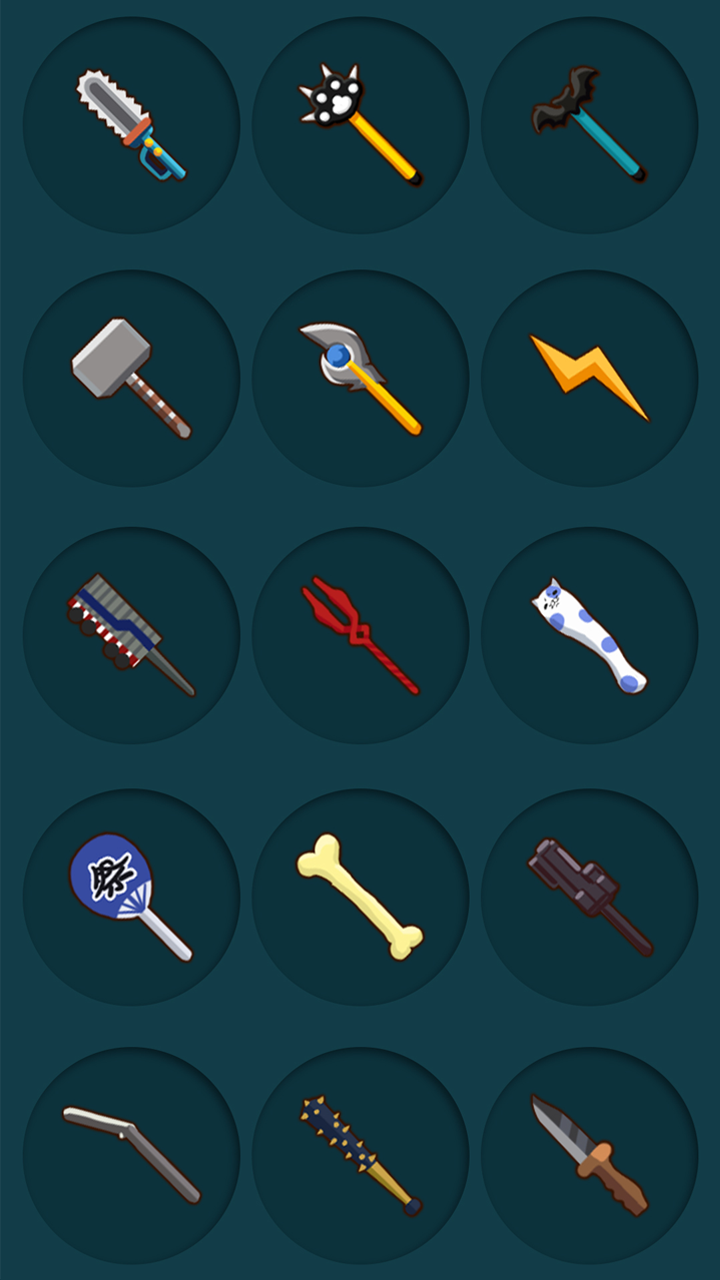
Task: Pick the bat-topped staff
Action: (x=589, y=125)
